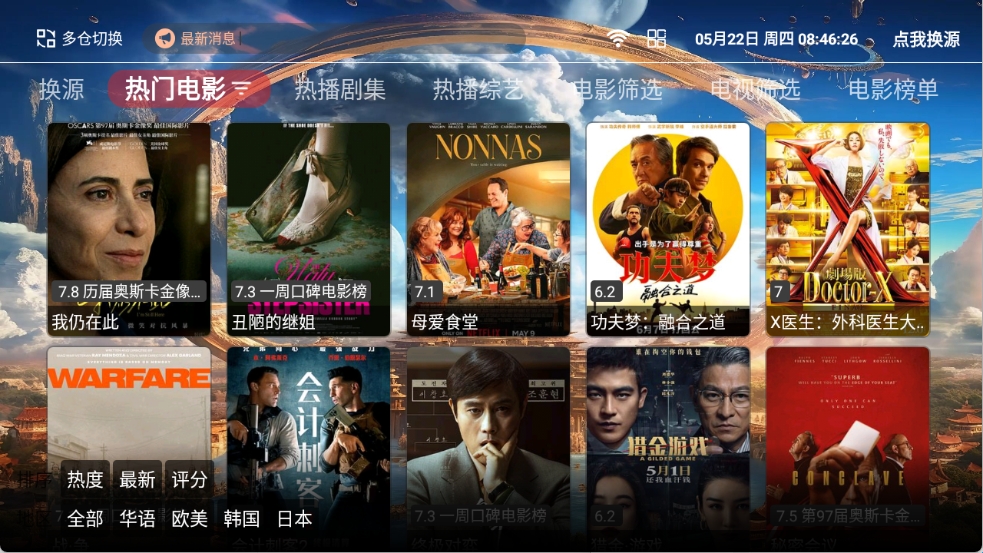Screen dimensions: 983x553
Task: Filter region to 韩国
Action: pos(242,519)
